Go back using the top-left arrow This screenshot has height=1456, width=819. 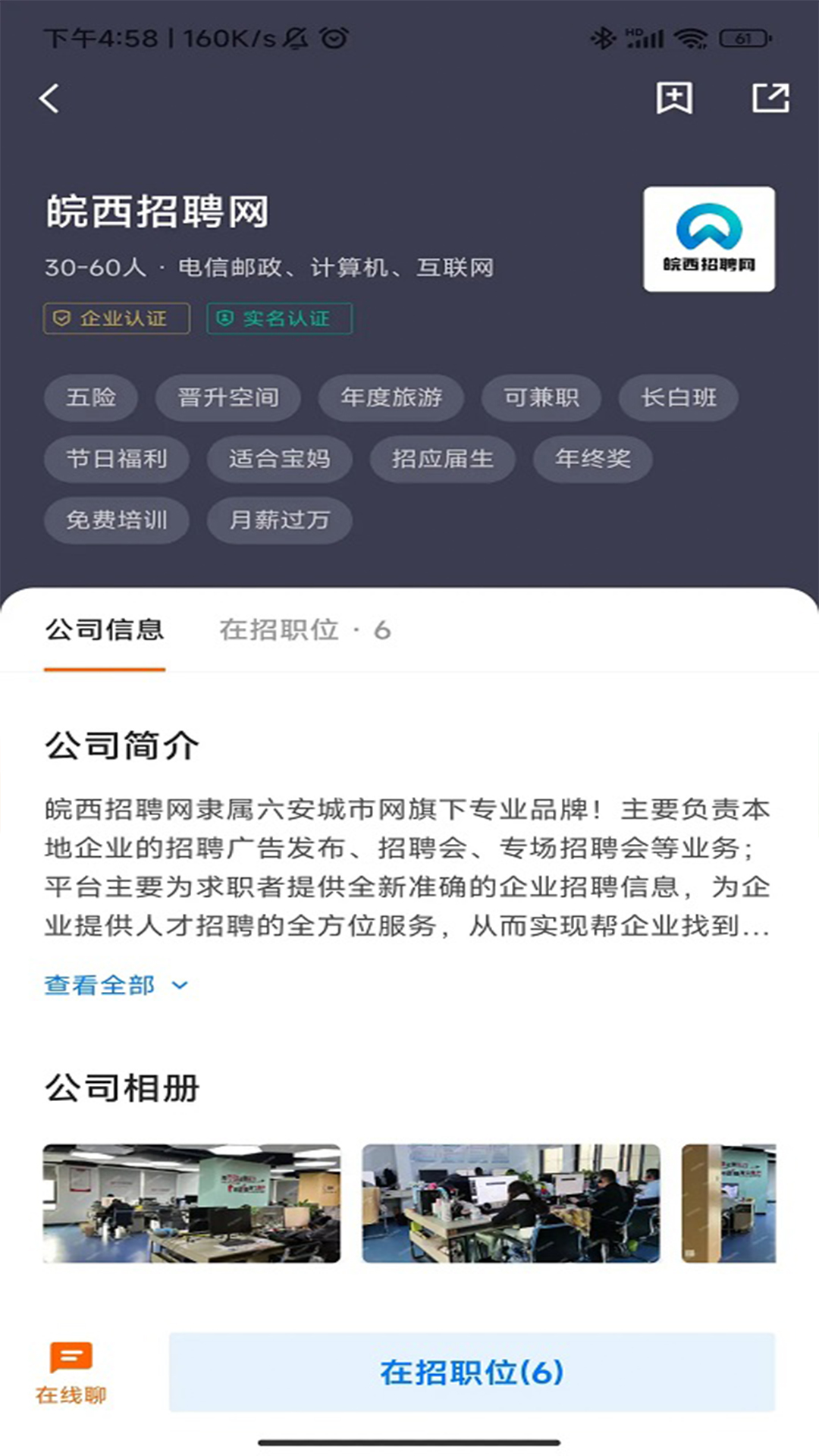[50, 99]
